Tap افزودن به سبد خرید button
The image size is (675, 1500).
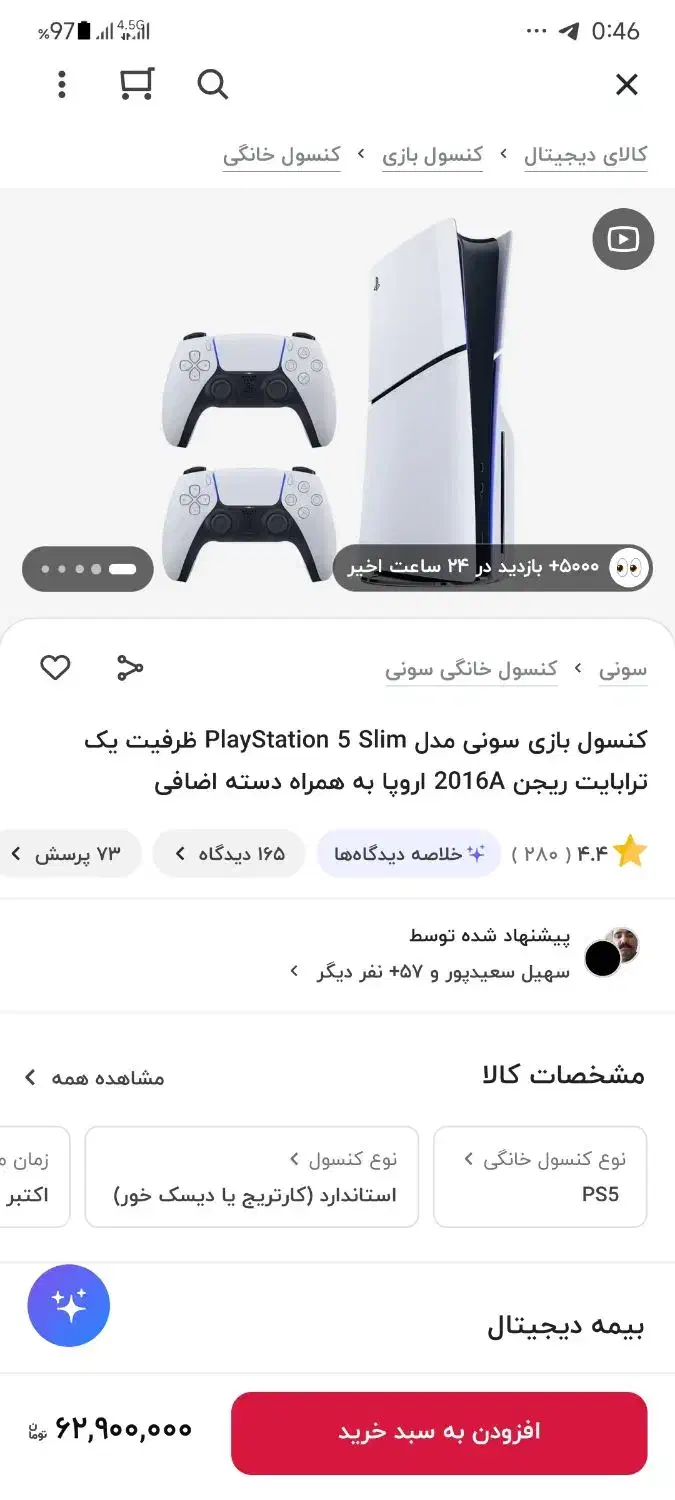pyautogui.click(x=439, y=1432)
